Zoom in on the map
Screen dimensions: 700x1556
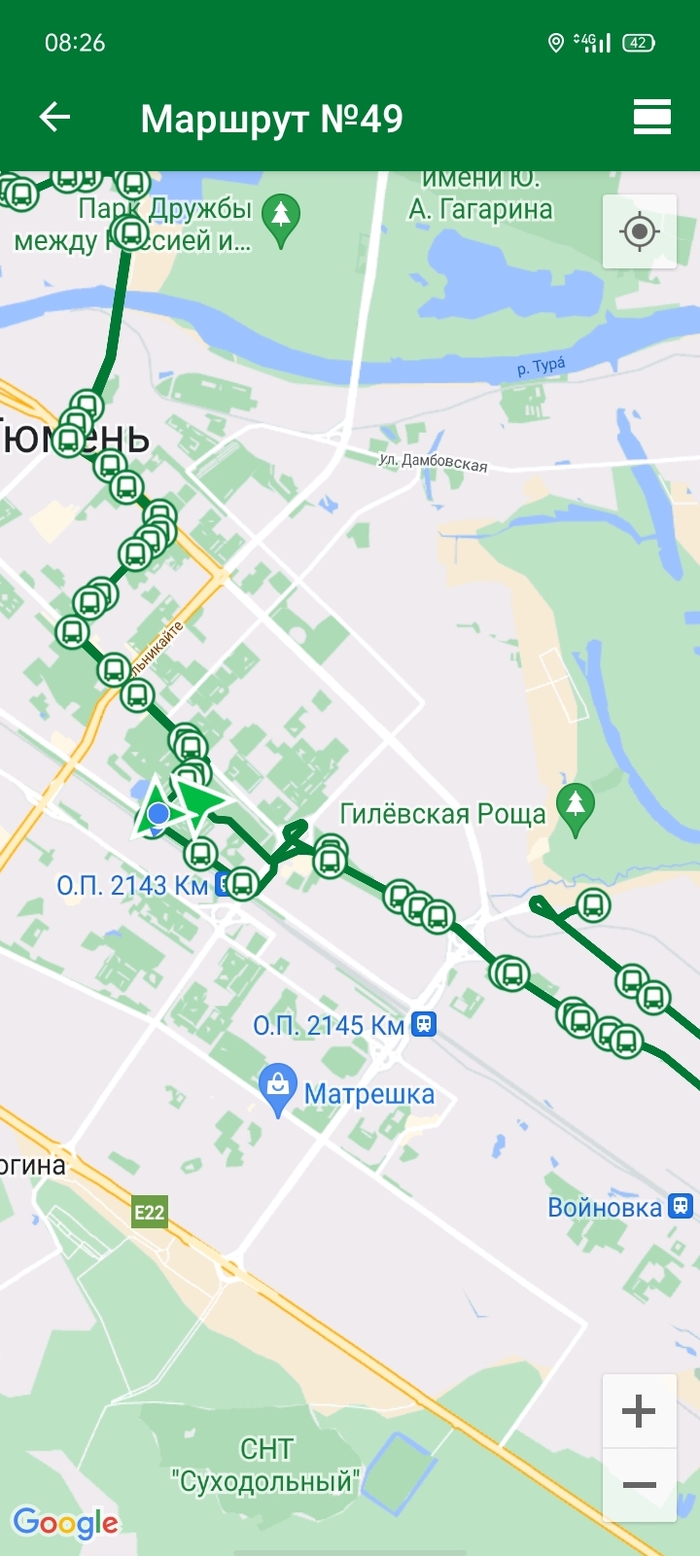[638, 1411]
